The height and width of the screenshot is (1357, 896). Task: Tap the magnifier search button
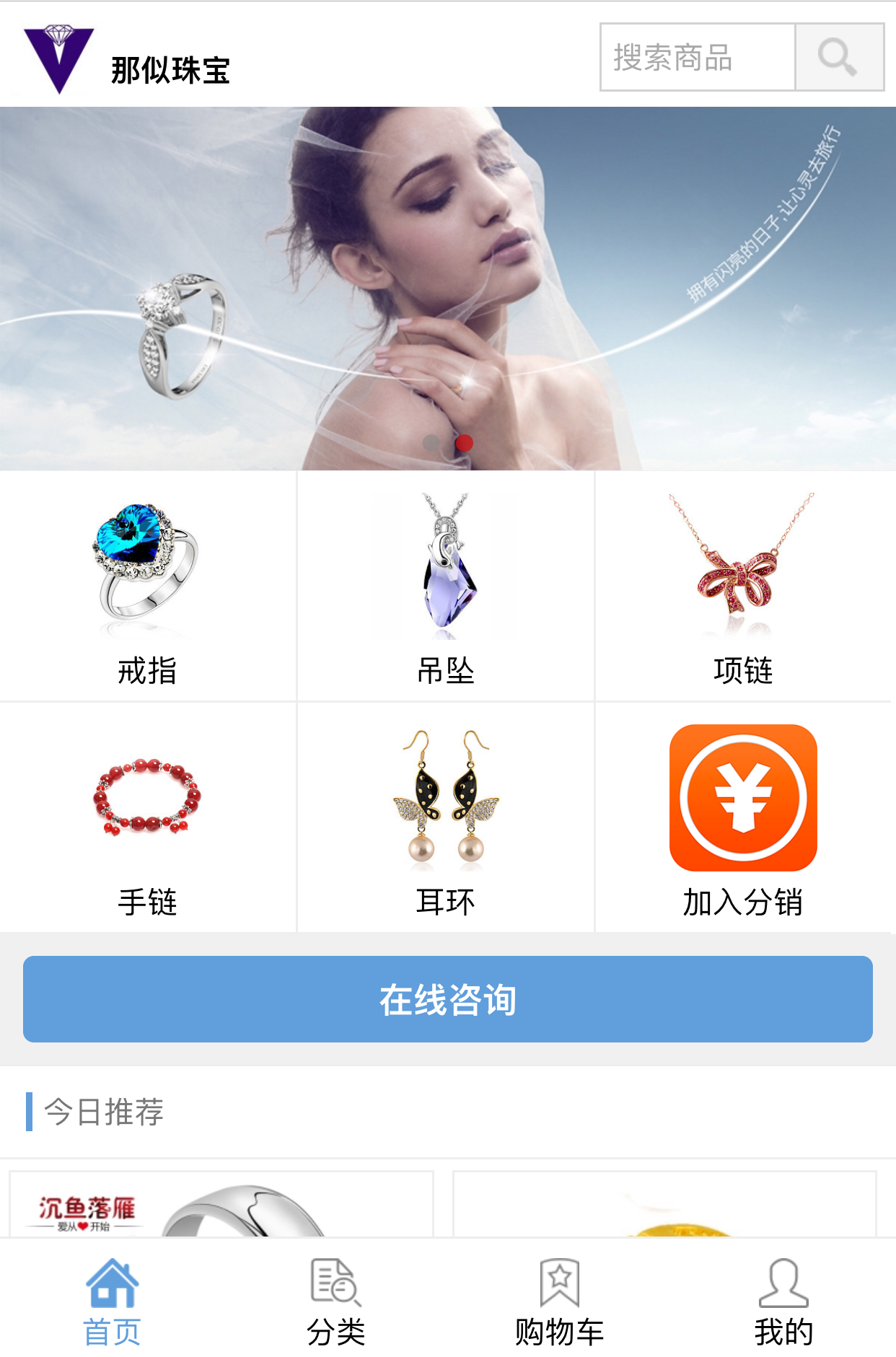839,57
